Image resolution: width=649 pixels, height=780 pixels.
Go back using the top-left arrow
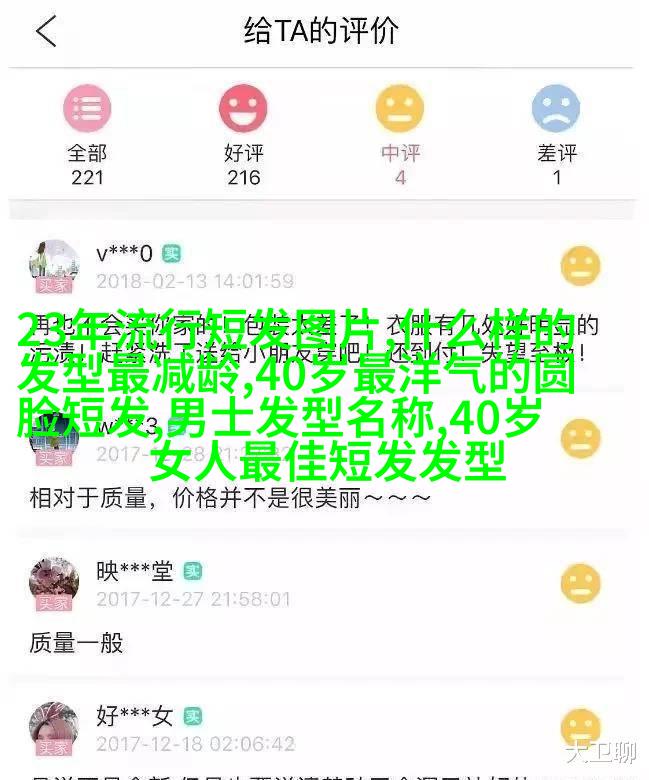tap(46, 32)
